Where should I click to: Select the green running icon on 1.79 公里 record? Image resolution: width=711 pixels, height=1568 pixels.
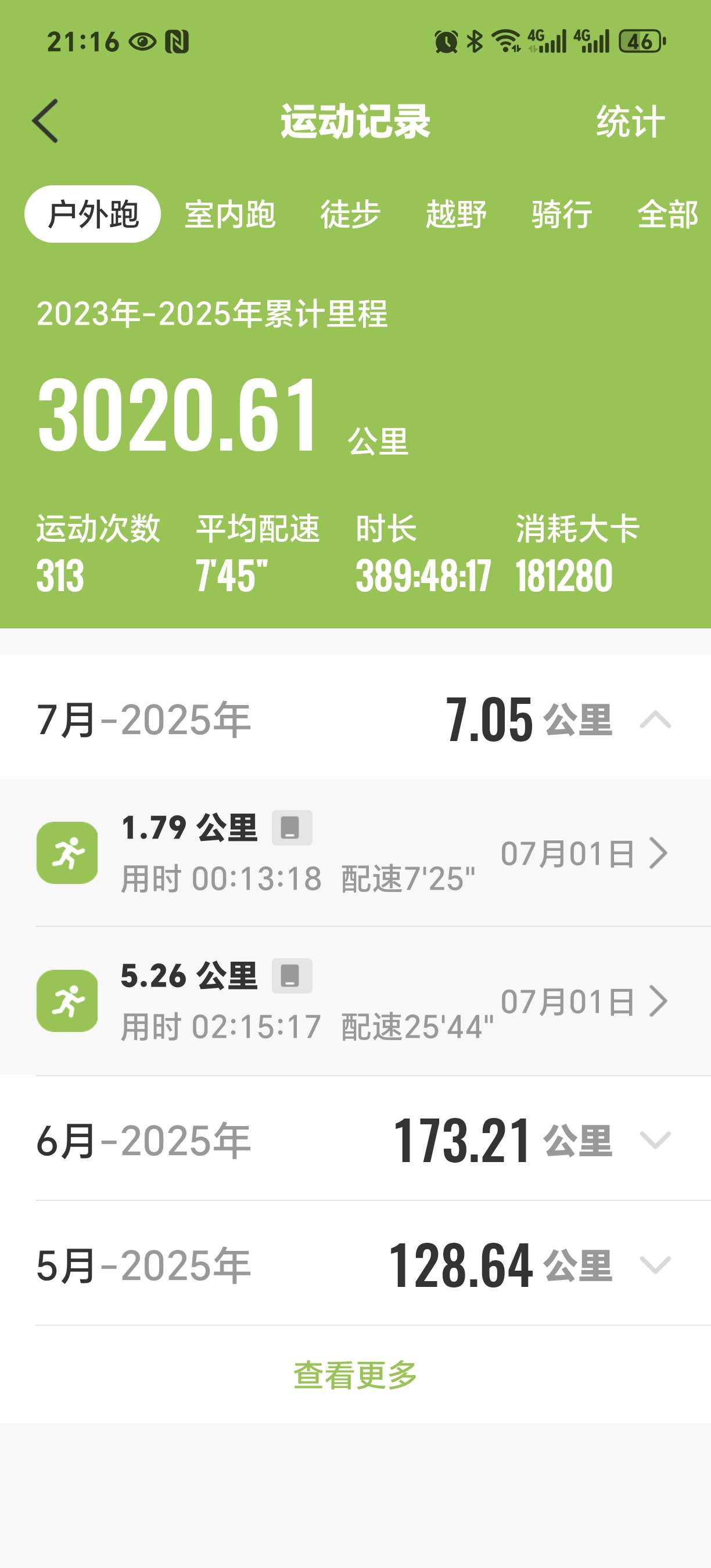pos(69,852)
